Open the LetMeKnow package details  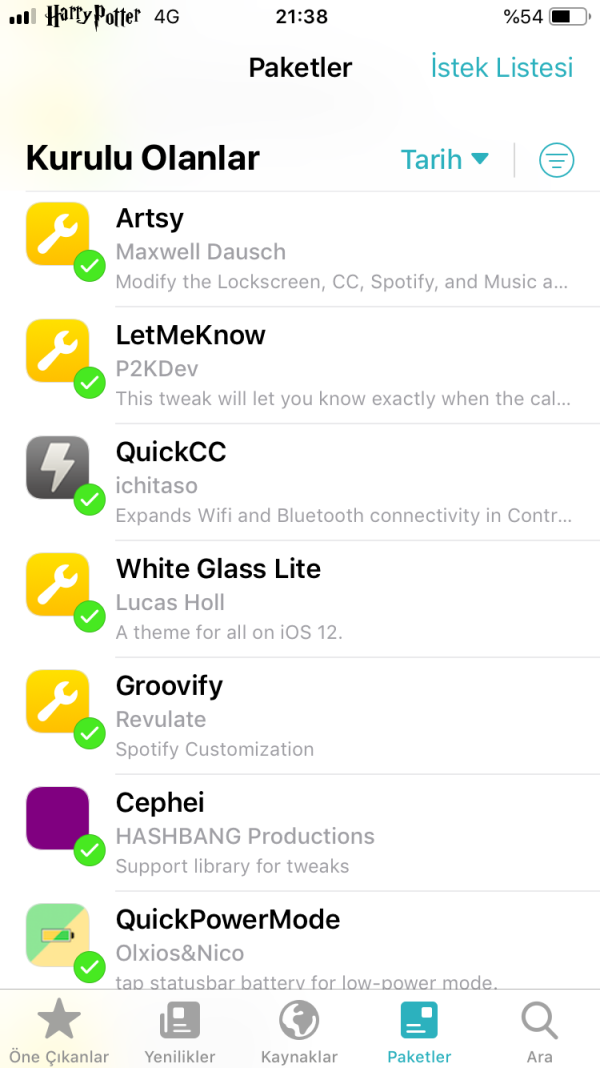[x=300, y=366]
